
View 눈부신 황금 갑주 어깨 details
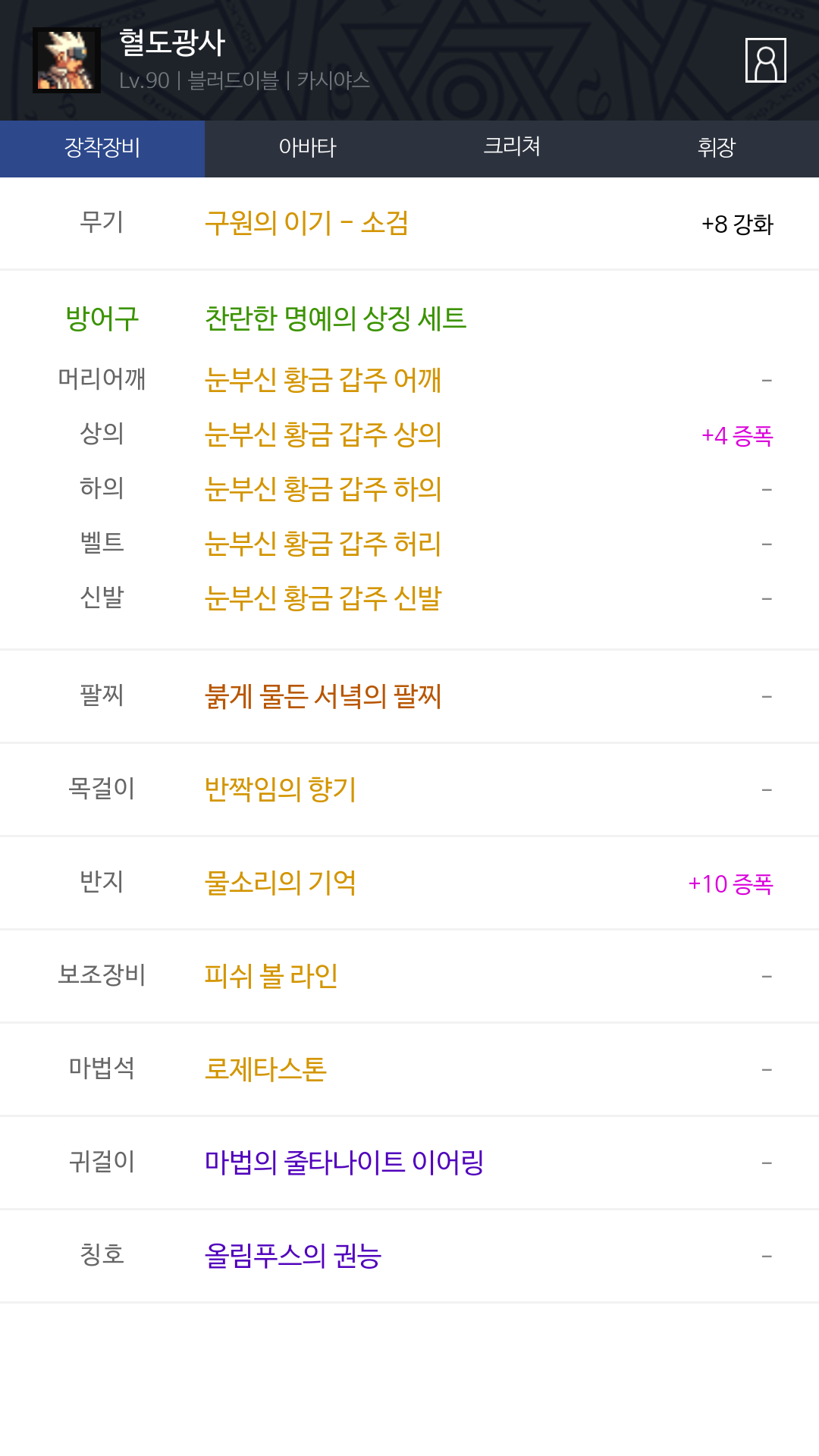[x=323, y=380]
